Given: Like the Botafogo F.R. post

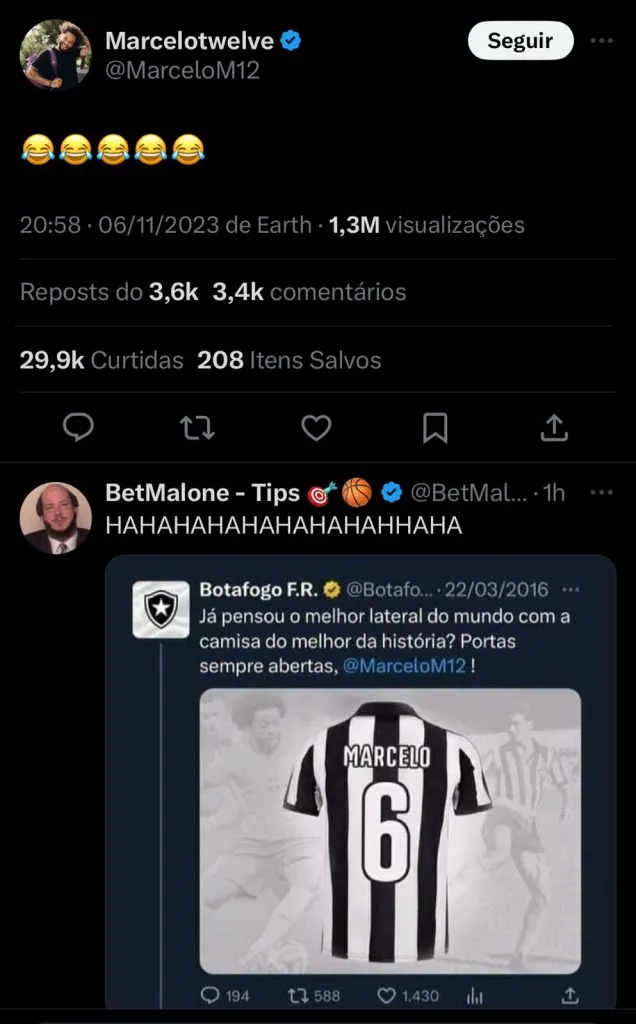Looking at the screenshot, I should point(410,995).
